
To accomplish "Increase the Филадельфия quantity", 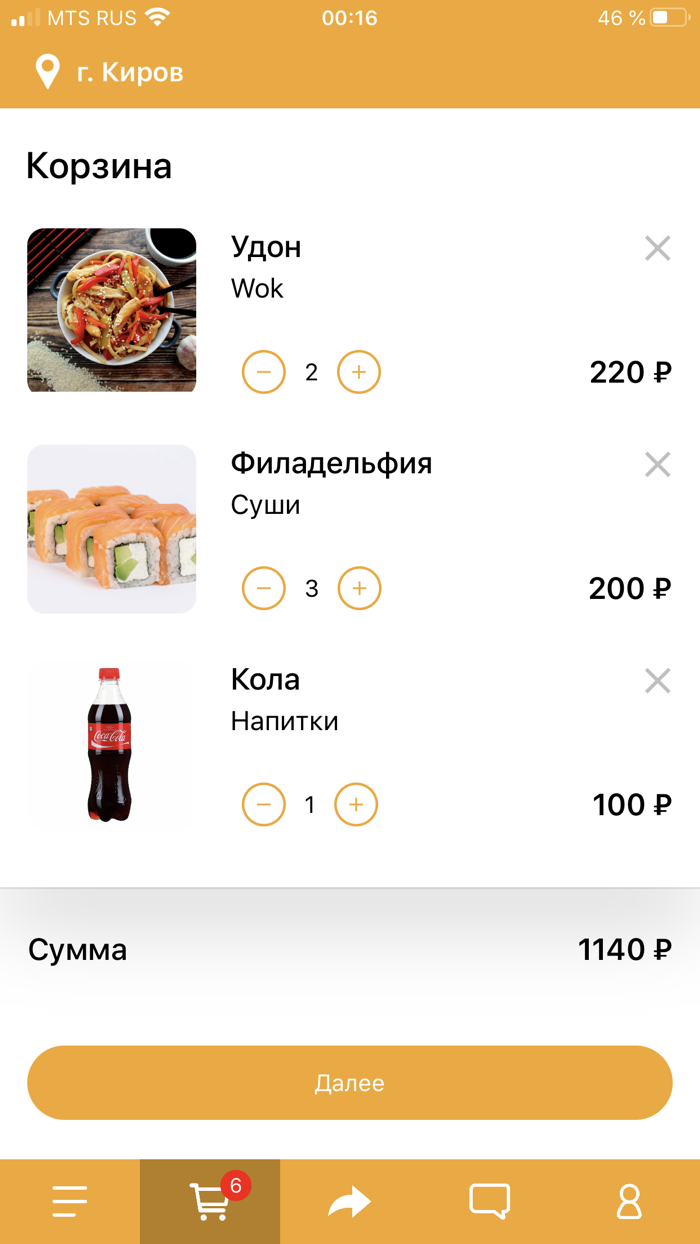I will [x=359, y=588].
